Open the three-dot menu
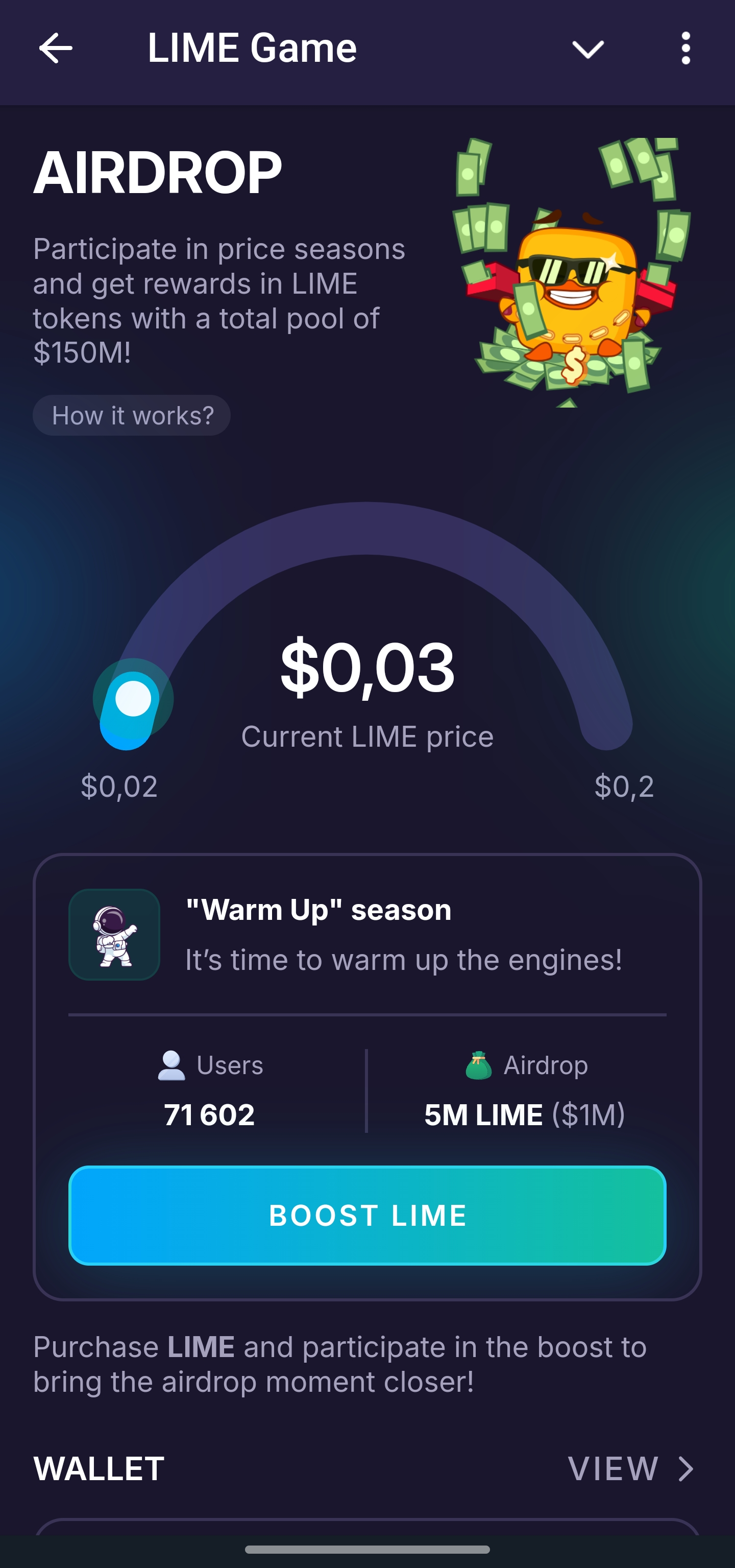This screenshot has width=735, height=1568. pyautogui.click(x=687, y=47)
